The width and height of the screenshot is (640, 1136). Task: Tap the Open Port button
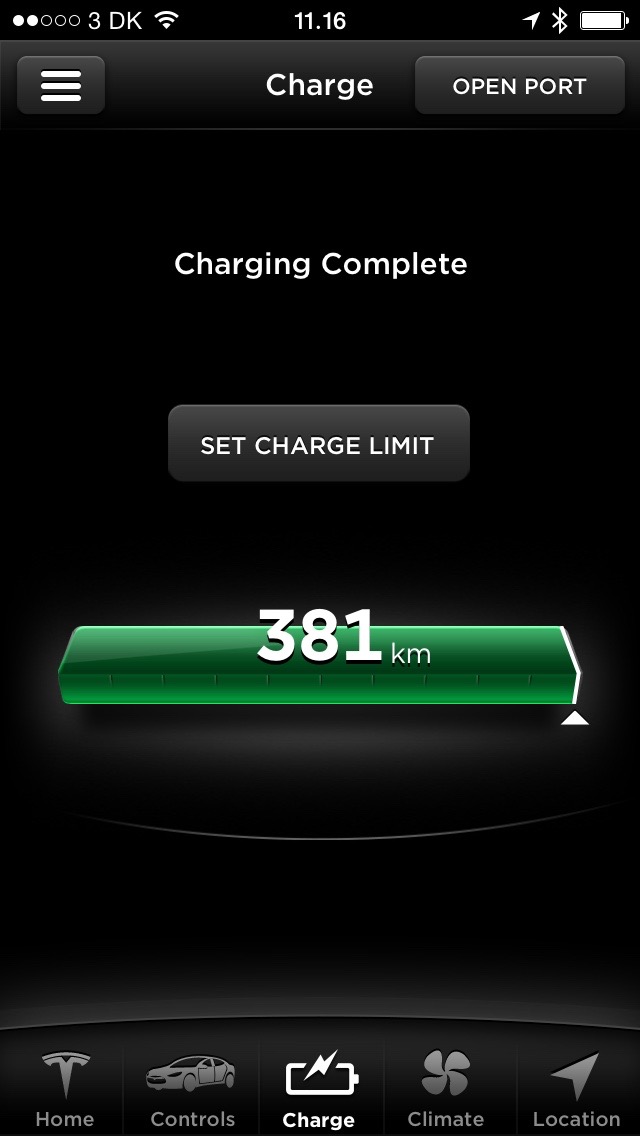tap(519, 86)
